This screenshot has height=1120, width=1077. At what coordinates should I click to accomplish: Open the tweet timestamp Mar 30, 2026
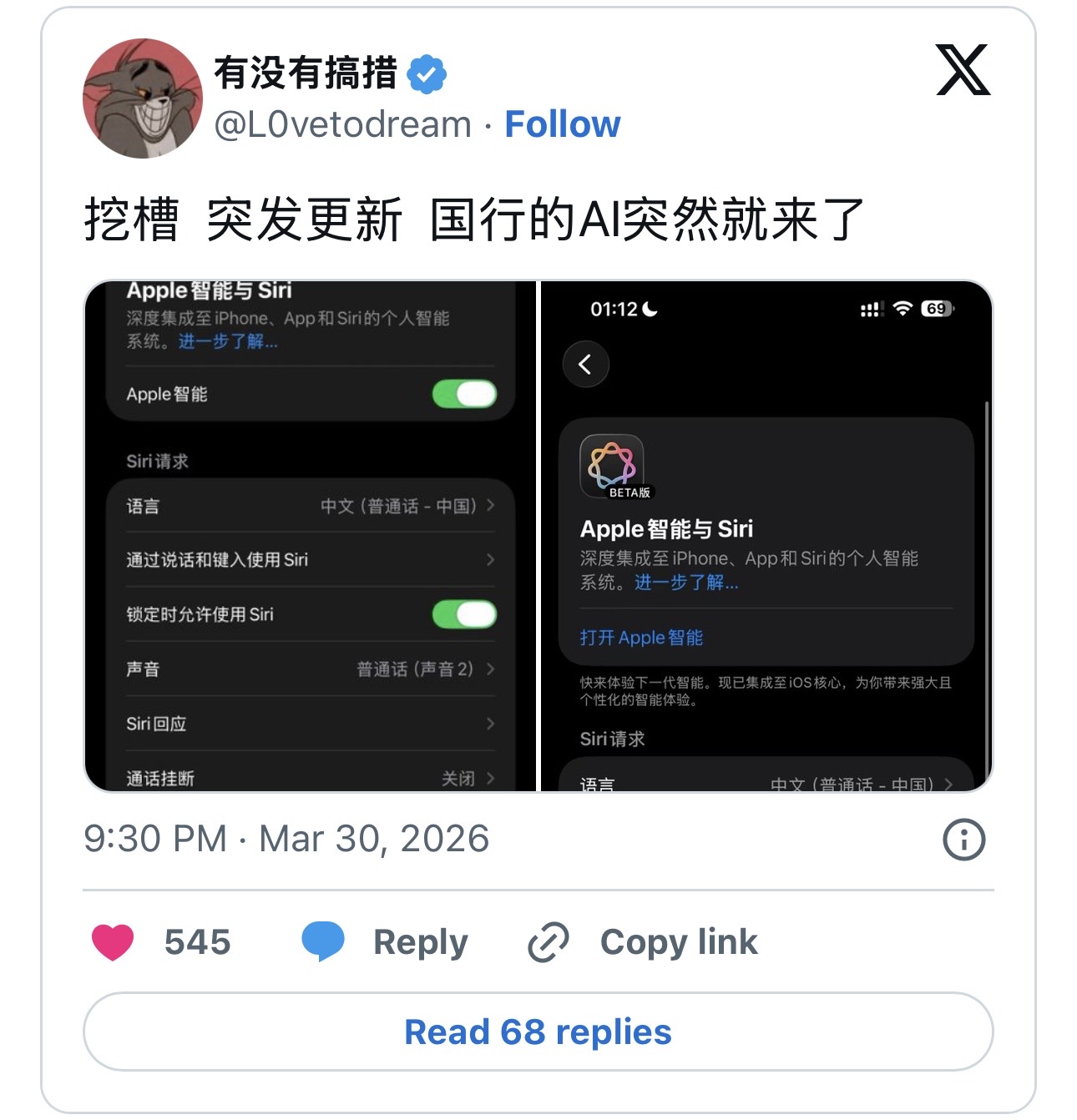pyautogui.click(x=286, y=839)
